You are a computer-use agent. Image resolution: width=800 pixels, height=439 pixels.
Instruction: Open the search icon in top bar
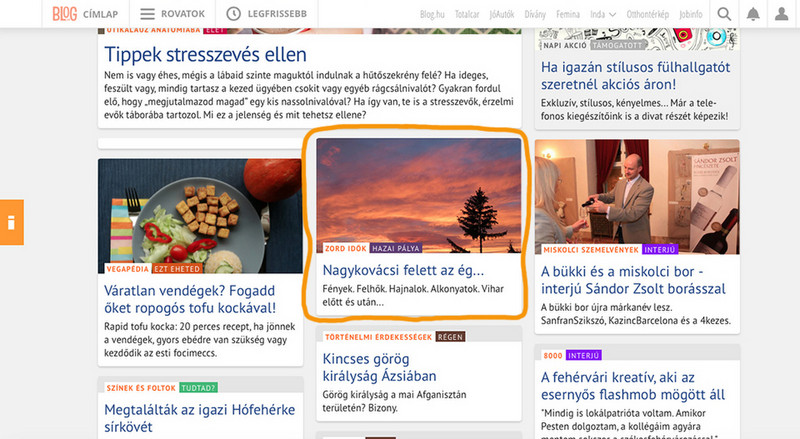[724, 14]
